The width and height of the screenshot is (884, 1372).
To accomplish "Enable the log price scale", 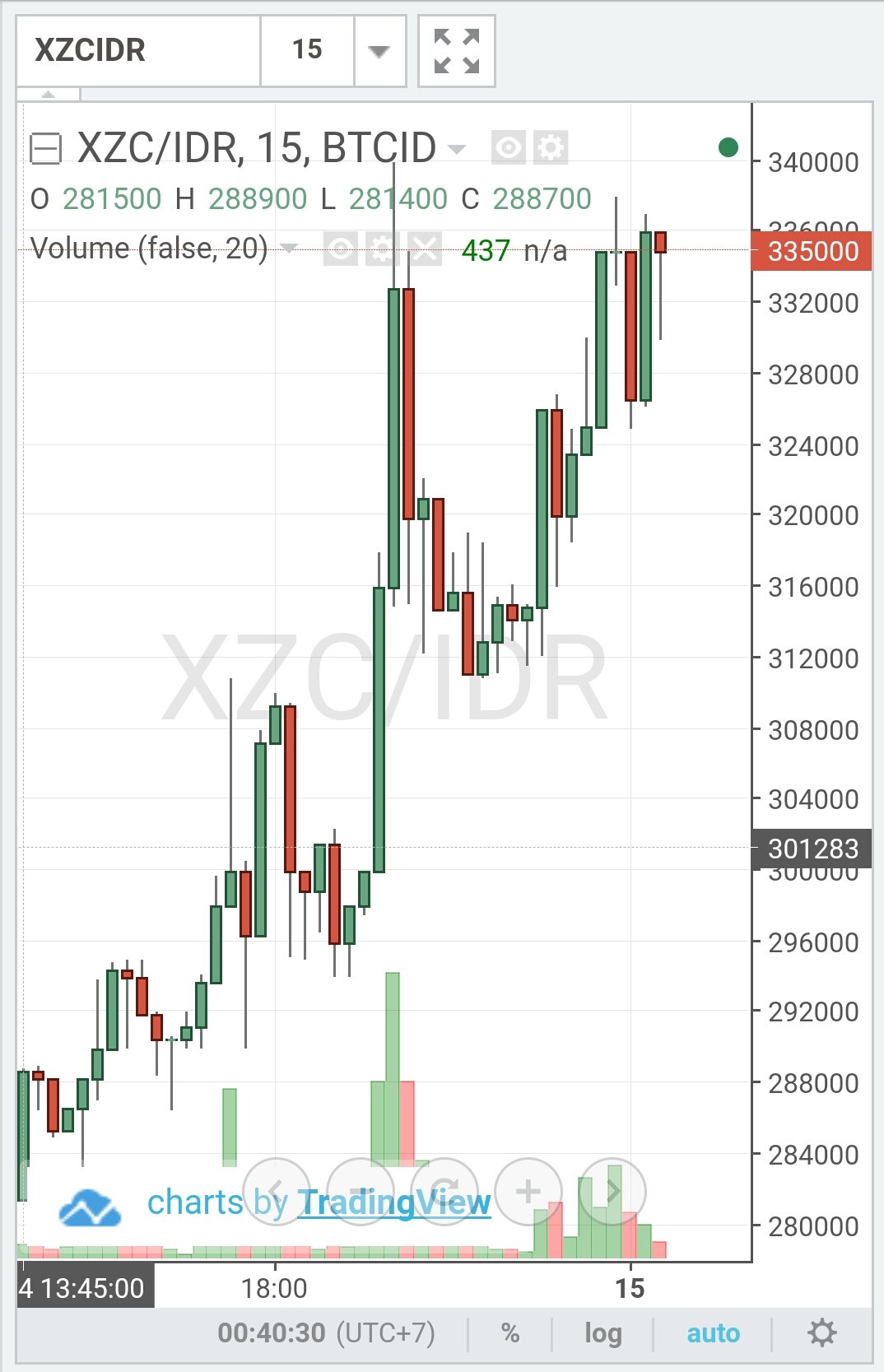I will click(603, 1332).
